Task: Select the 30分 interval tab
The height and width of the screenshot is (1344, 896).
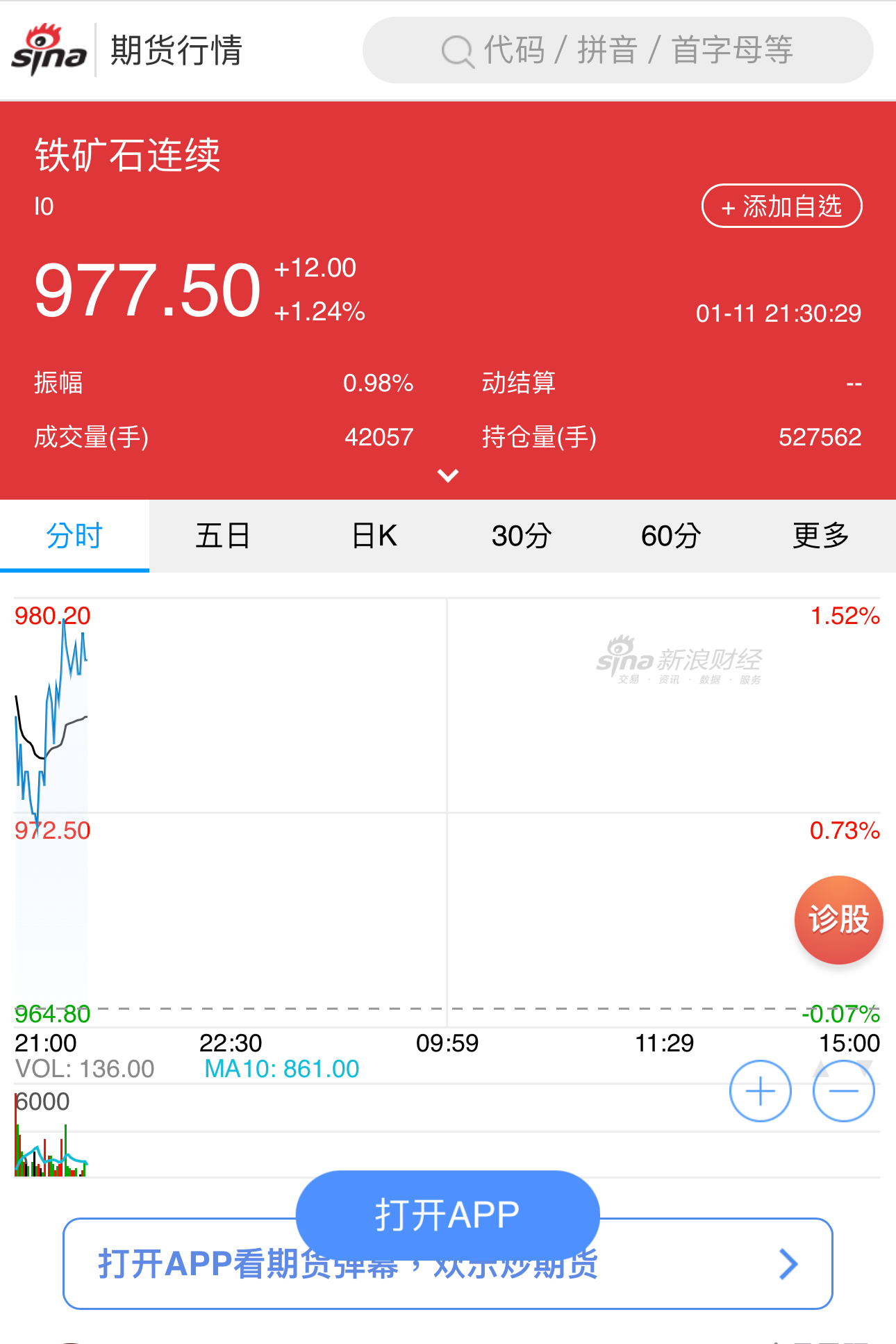Action: coord(522,535)
